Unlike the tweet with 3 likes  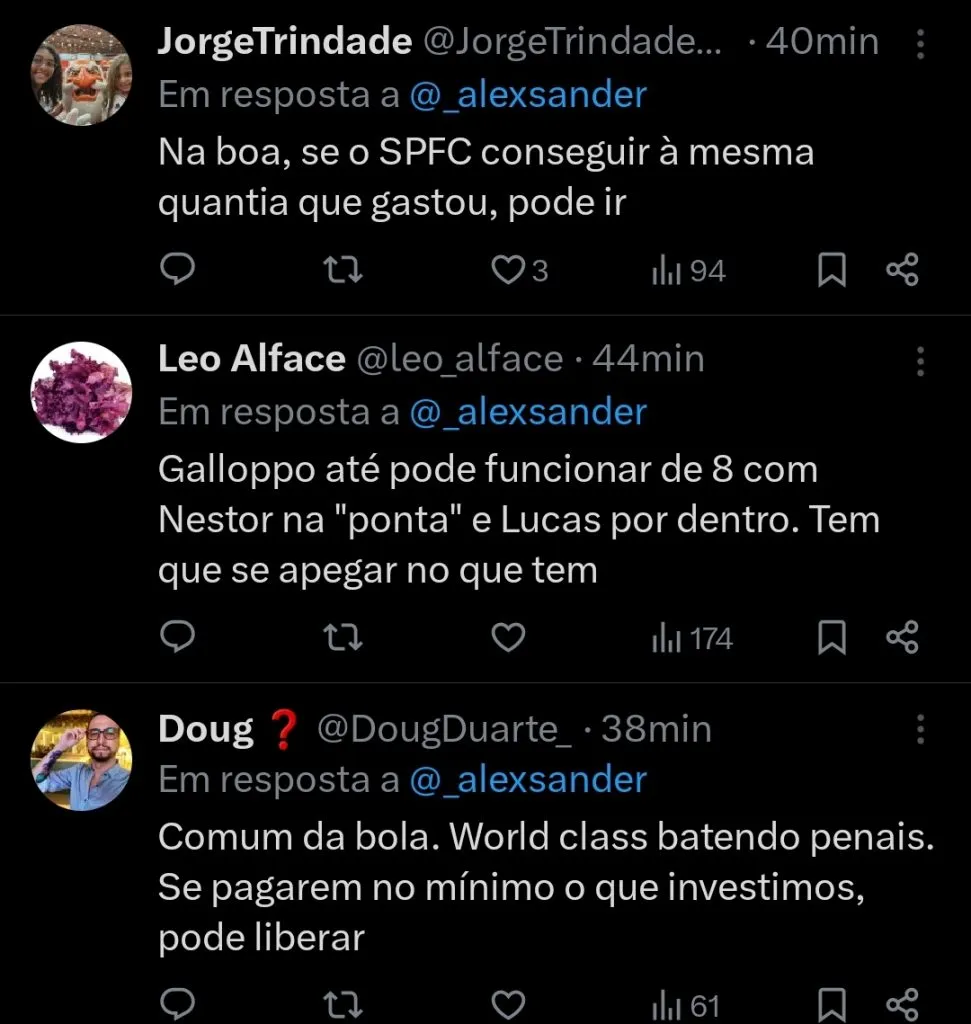click(508, 268)
